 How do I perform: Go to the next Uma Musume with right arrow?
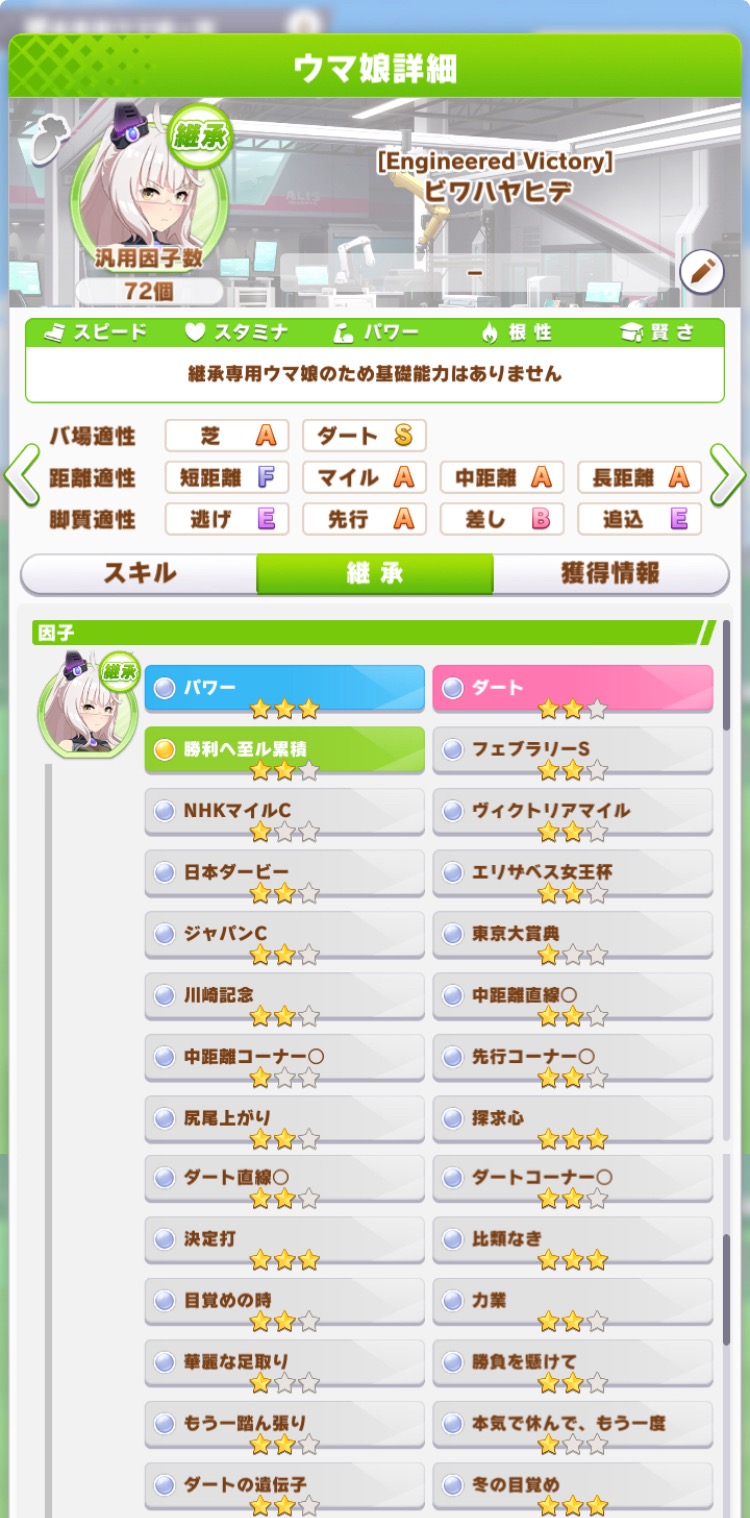(727, 476)
